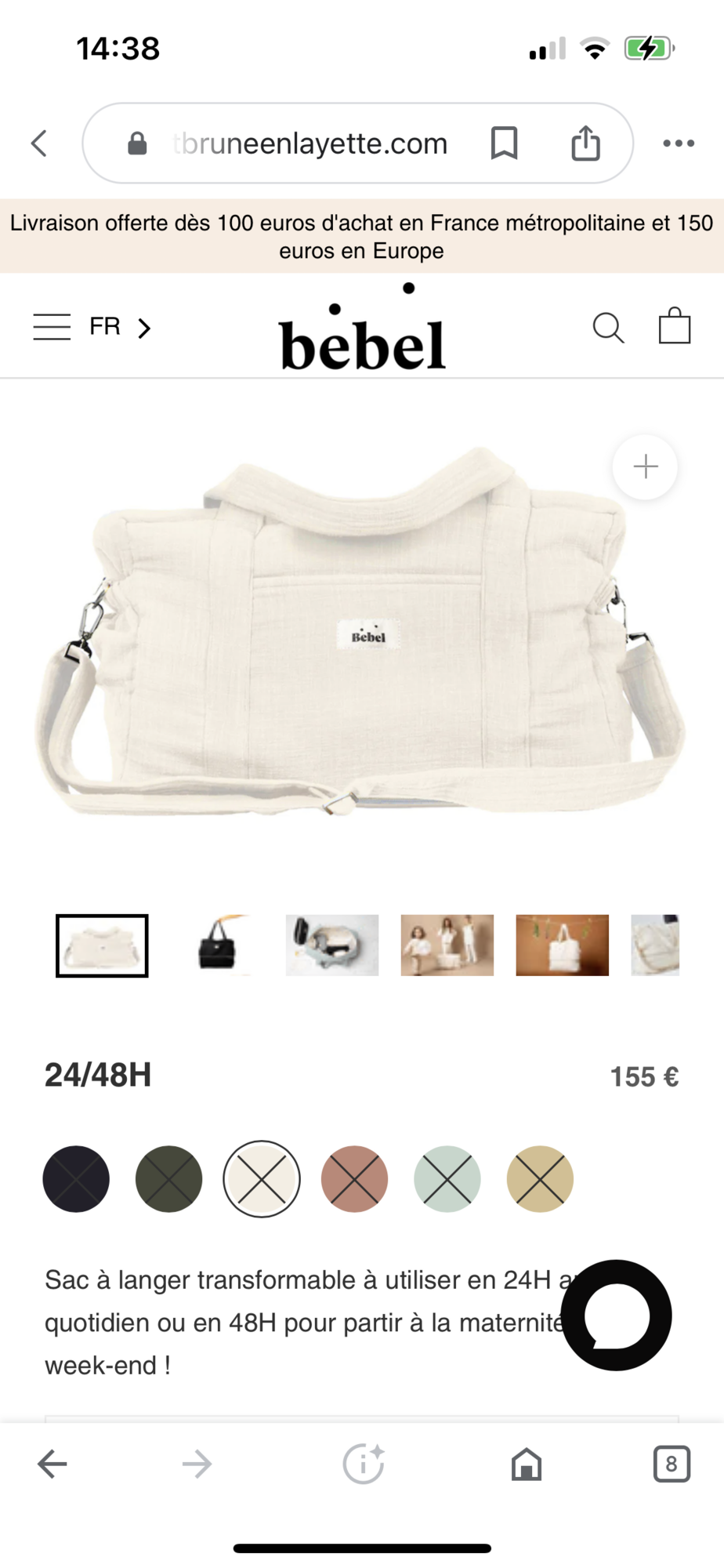Image resolution: width=724 pixels, height=1568 pixels.
Task: Pick the mustard yellow color swatch
Action: (540, 1178)
